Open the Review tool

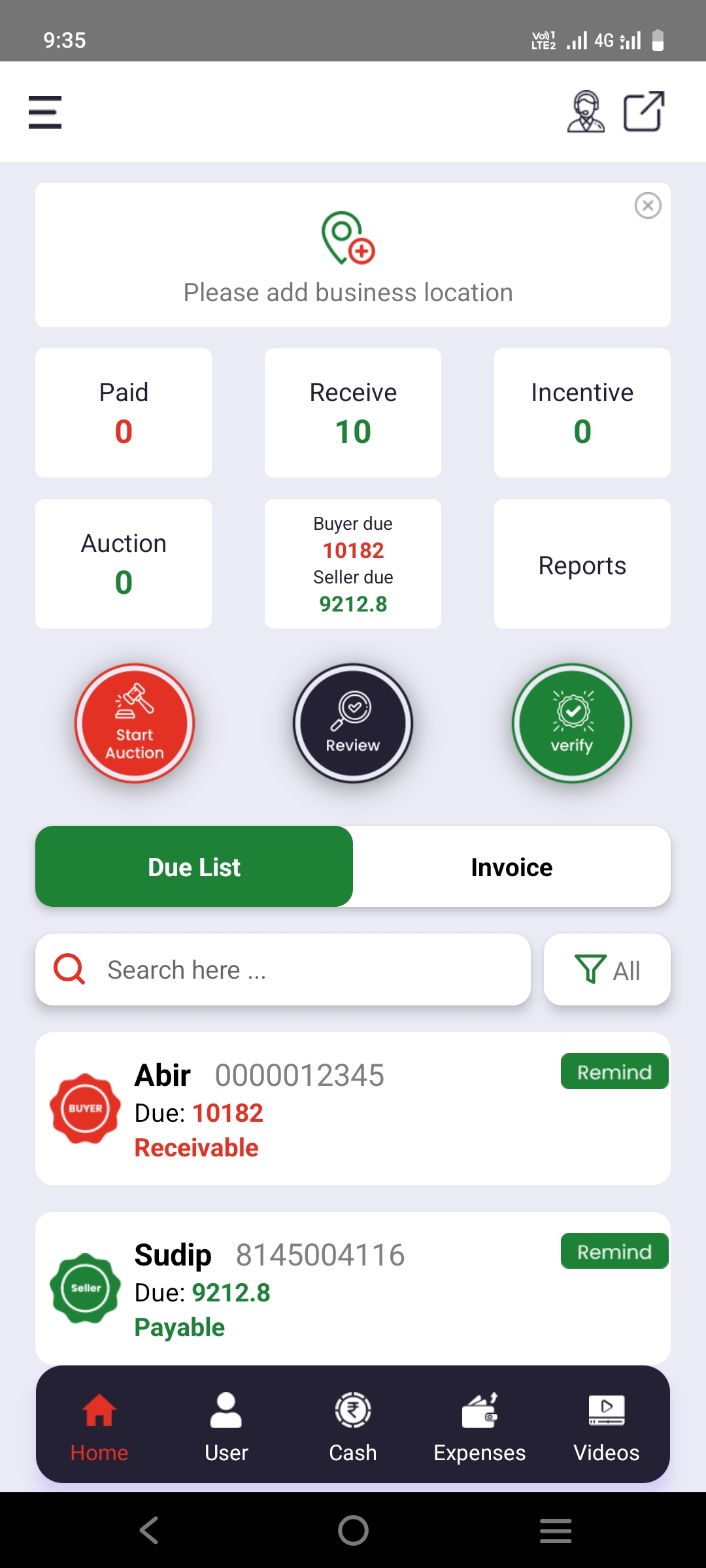coord(353,723)
